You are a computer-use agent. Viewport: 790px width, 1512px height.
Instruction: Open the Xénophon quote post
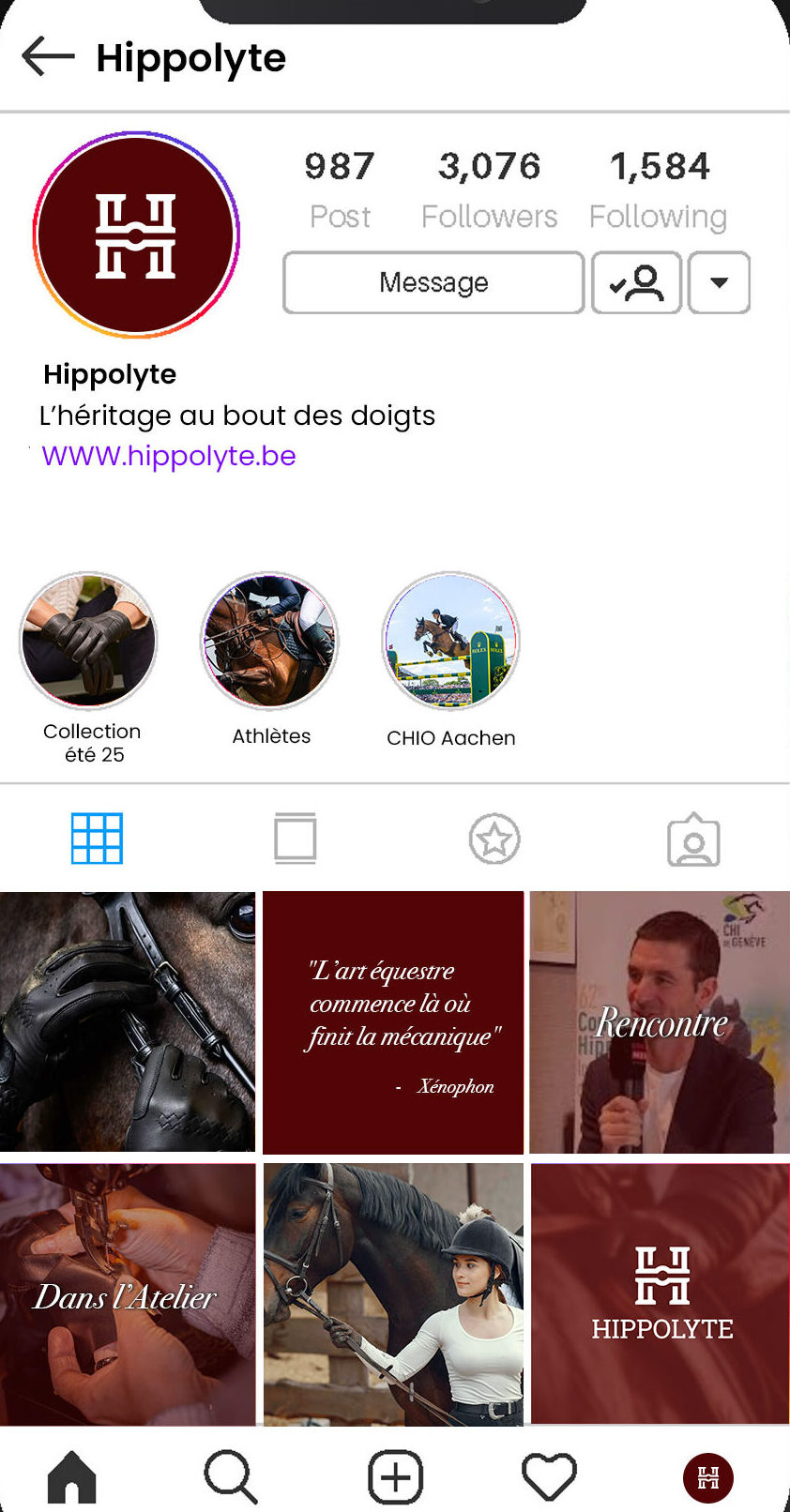tap(393, 1022)
